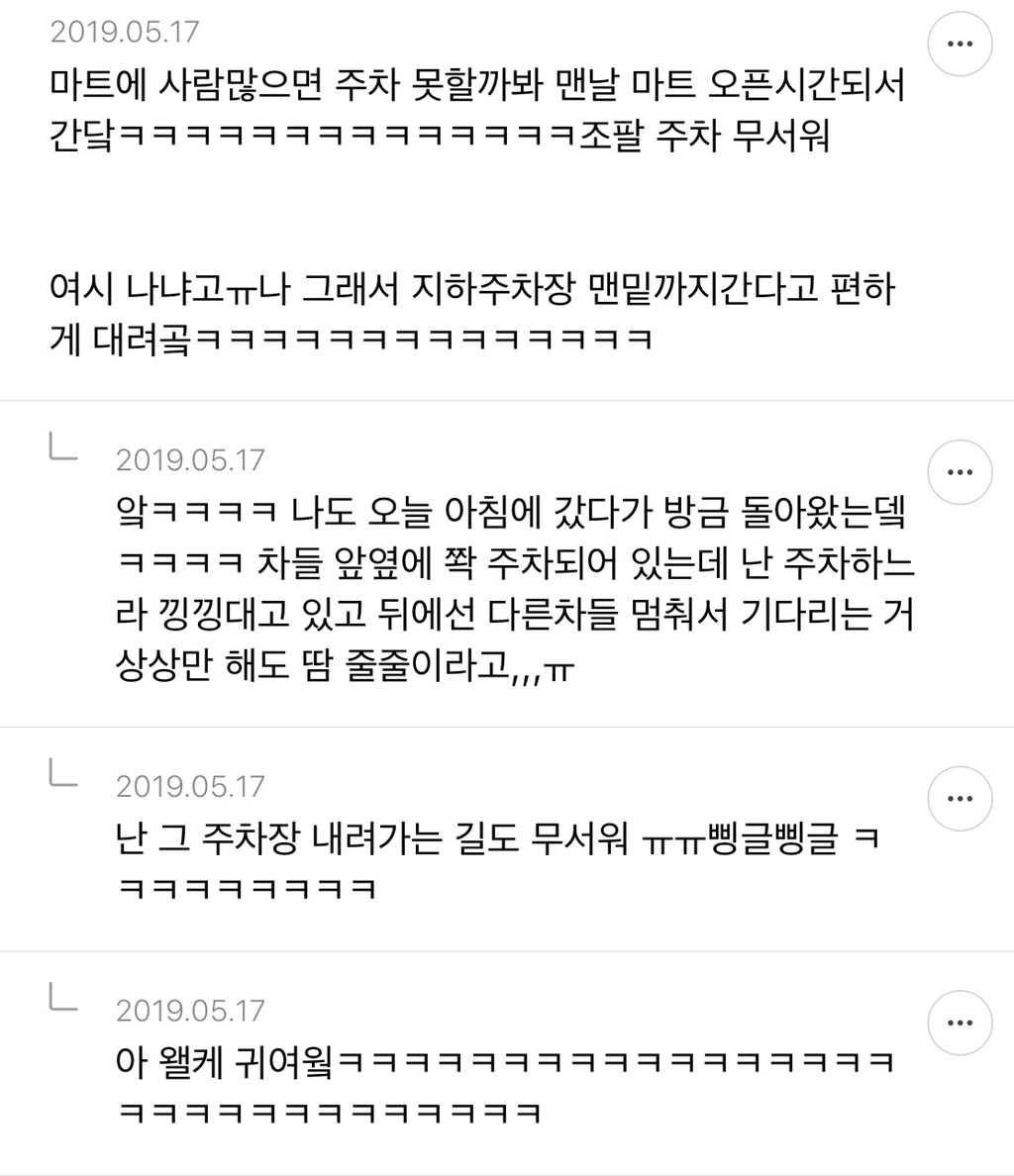Open more options for the top comment about 마트 주차
This screenshot has height=1176, width=1014.
959,44
